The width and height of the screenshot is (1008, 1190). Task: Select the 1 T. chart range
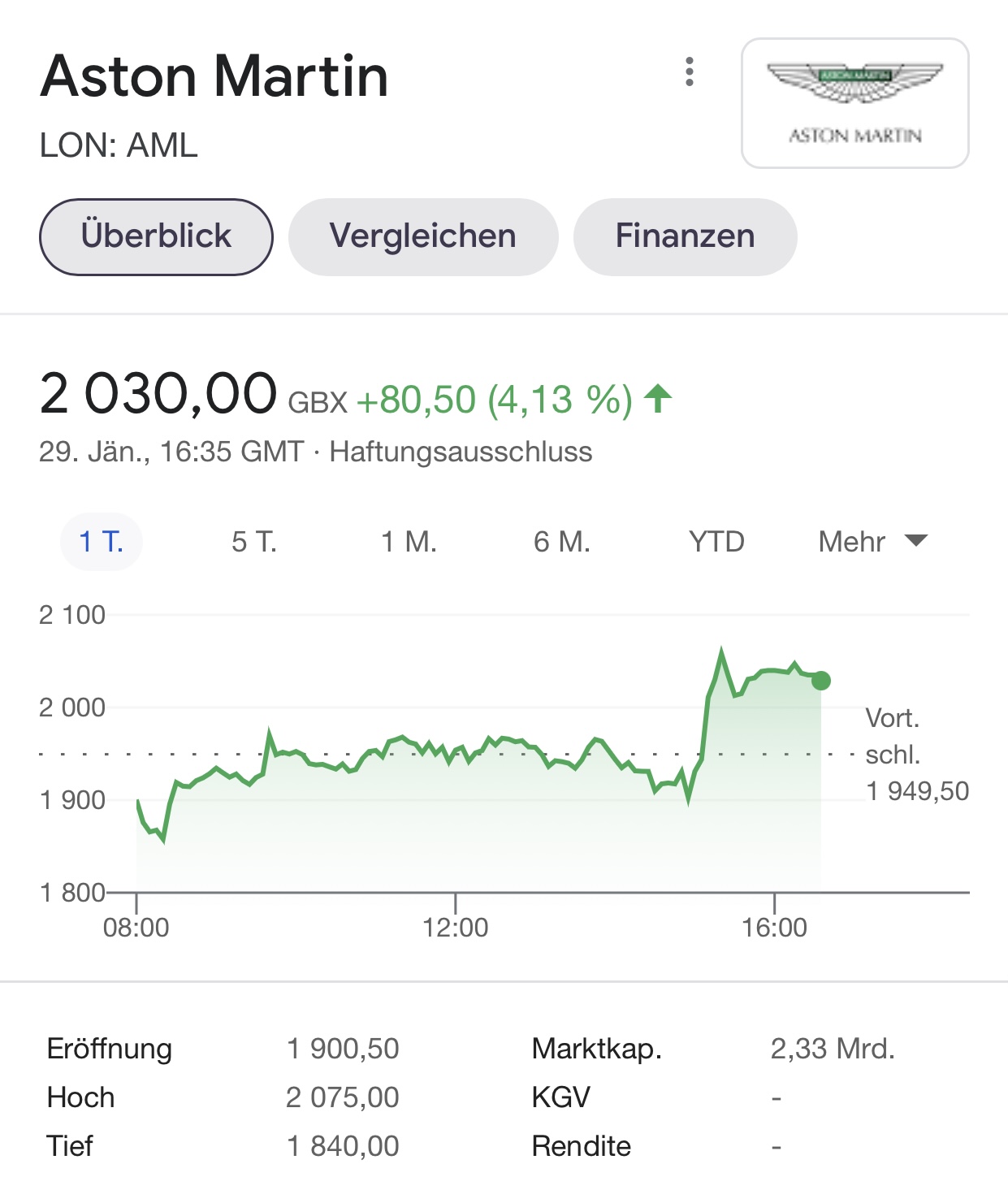(x=102, y=541)
